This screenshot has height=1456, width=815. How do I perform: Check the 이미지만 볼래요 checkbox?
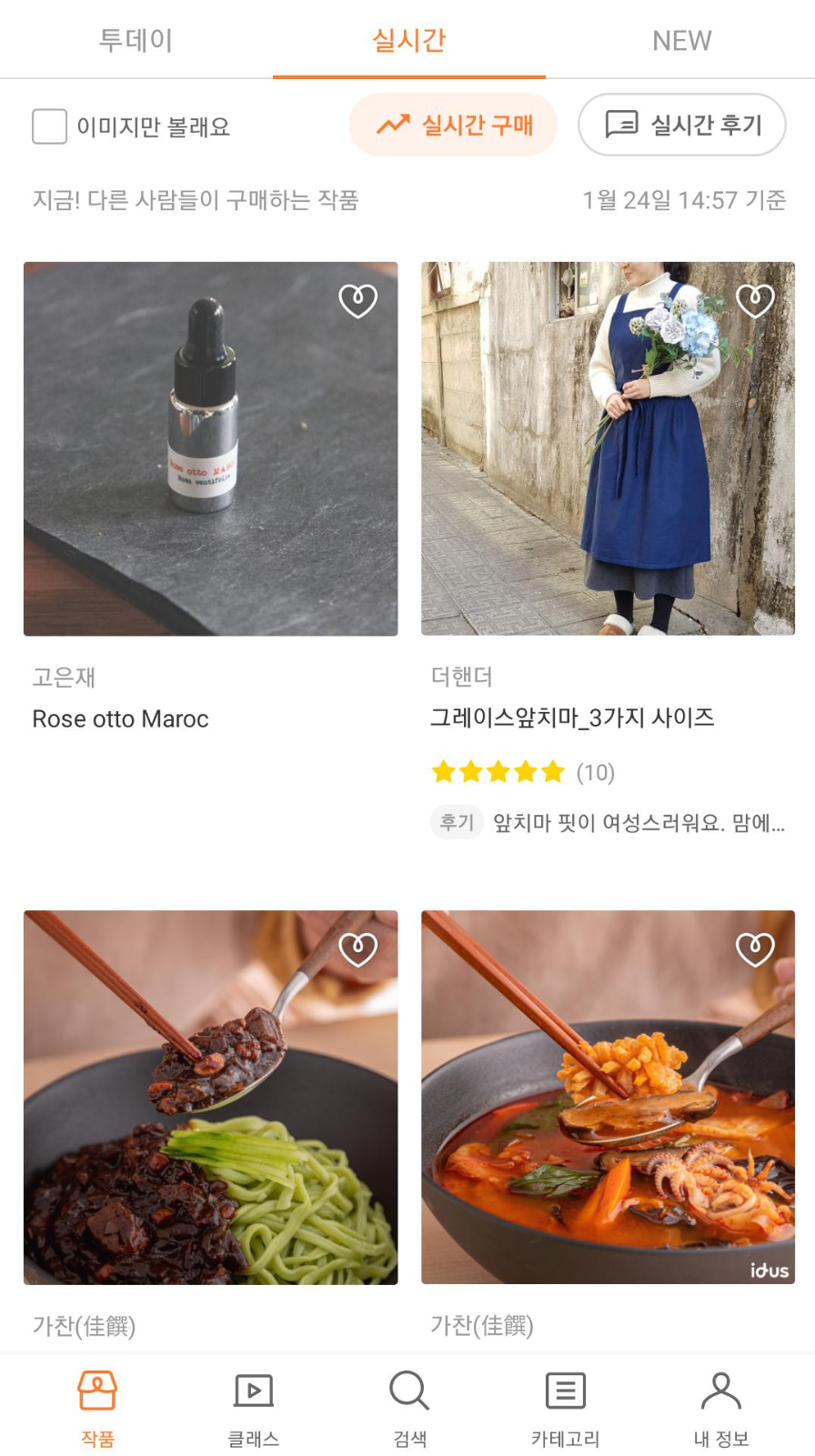(x=50, y=126)
